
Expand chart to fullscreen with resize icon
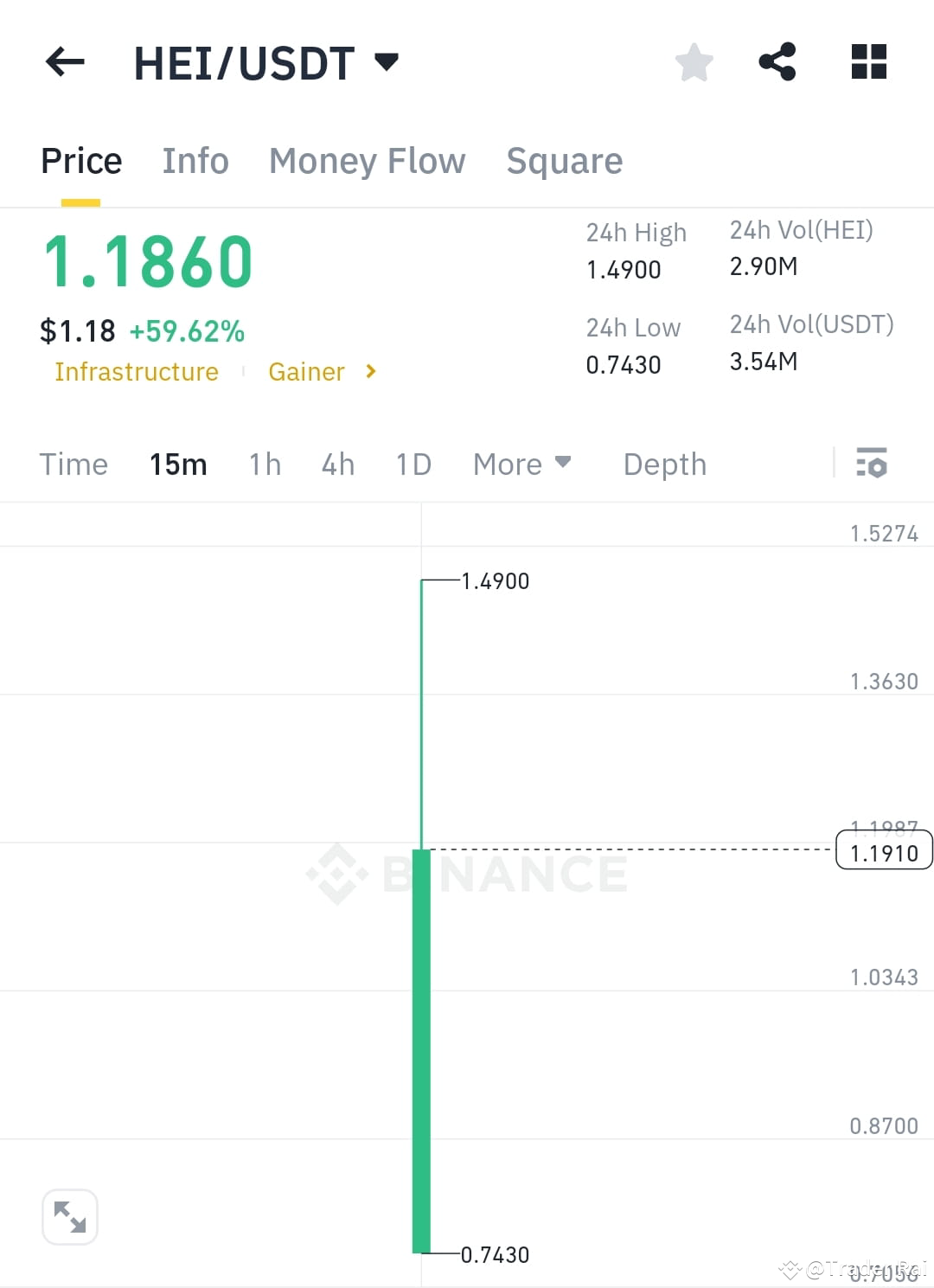click(70, 1216)
